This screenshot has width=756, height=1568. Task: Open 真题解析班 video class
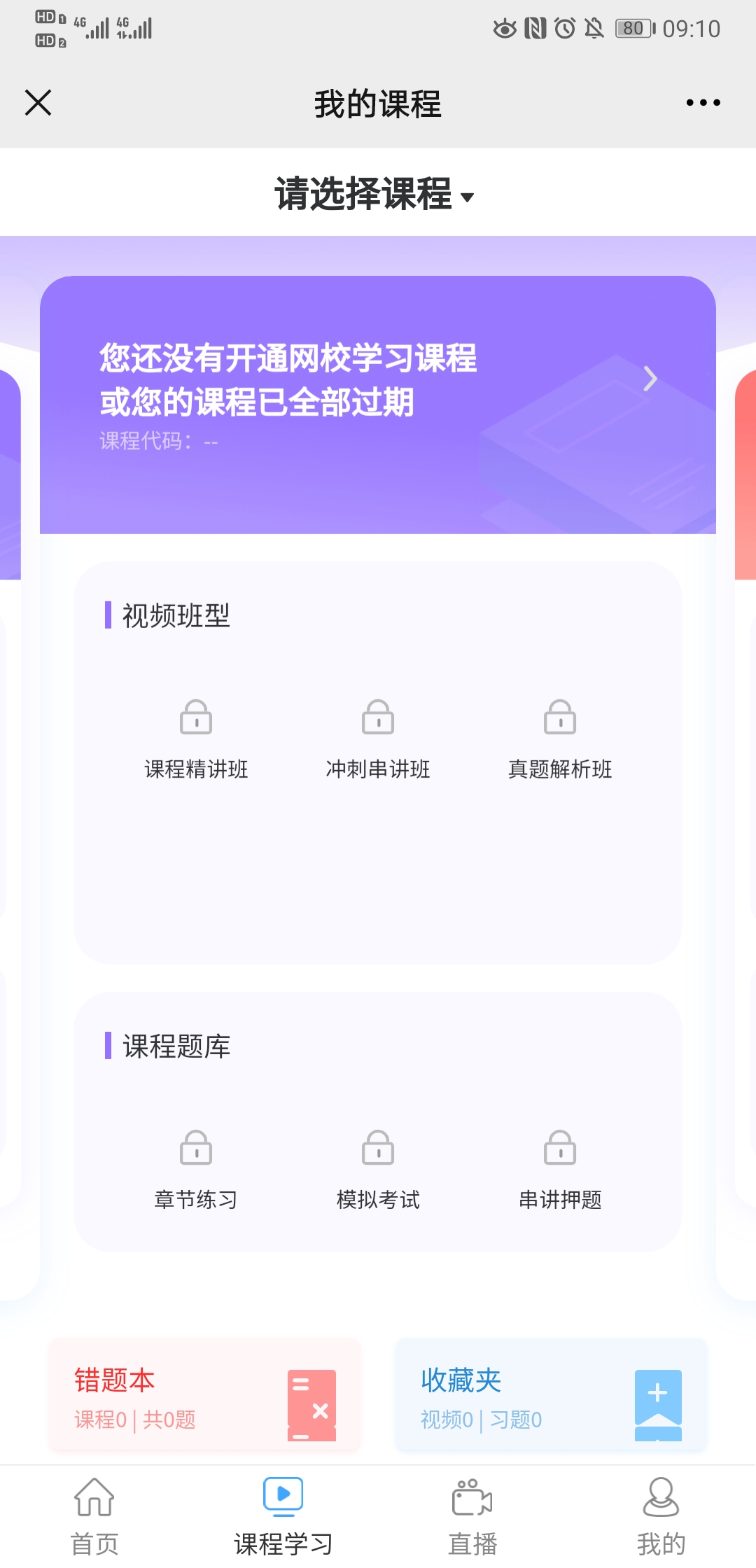(560, 738)
